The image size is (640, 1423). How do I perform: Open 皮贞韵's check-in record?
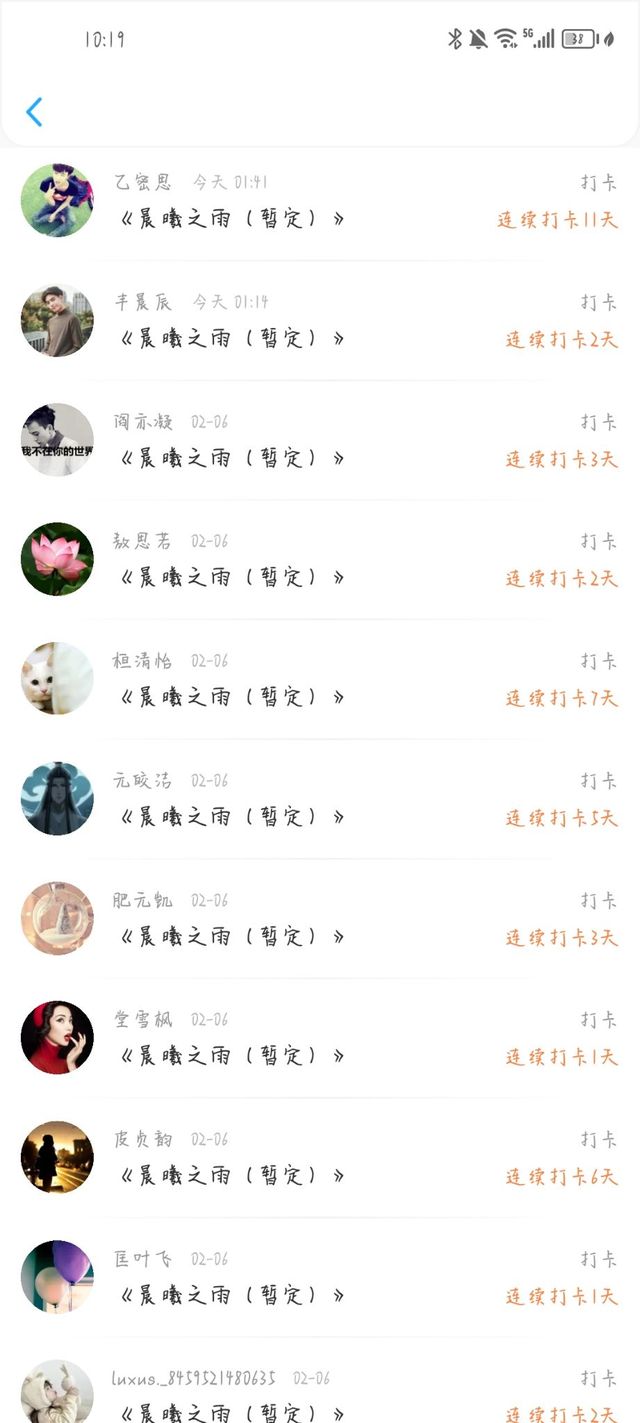(x=320, y=1157)
